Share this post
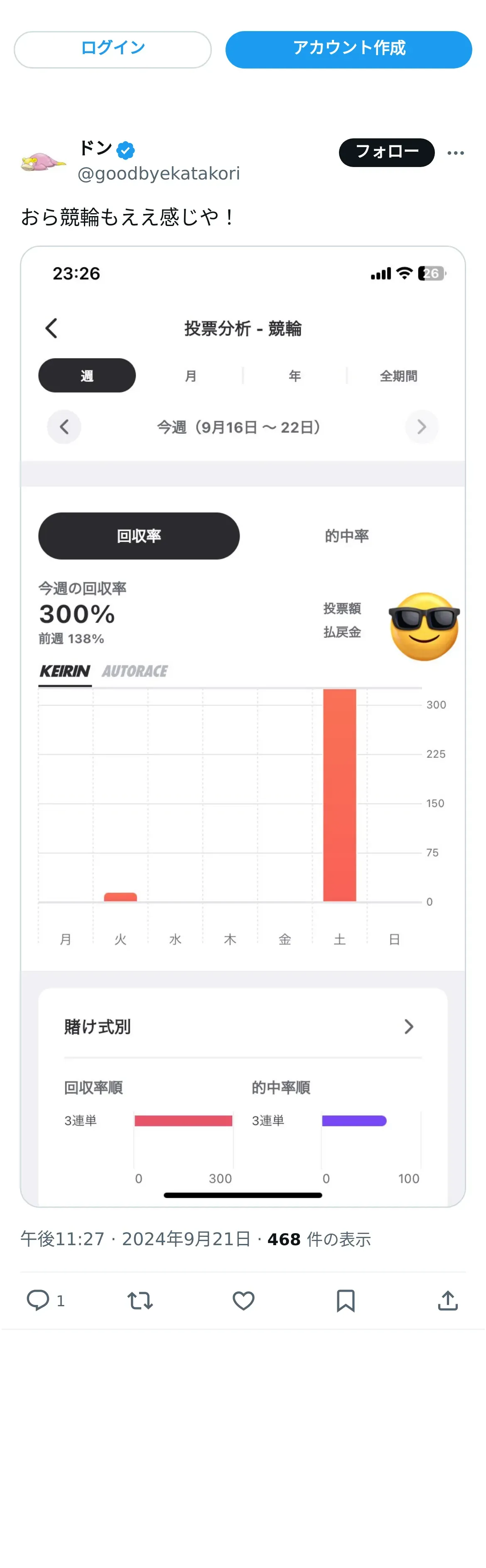This screenshot has width=486, height=1568. (x=448, y=1300)
